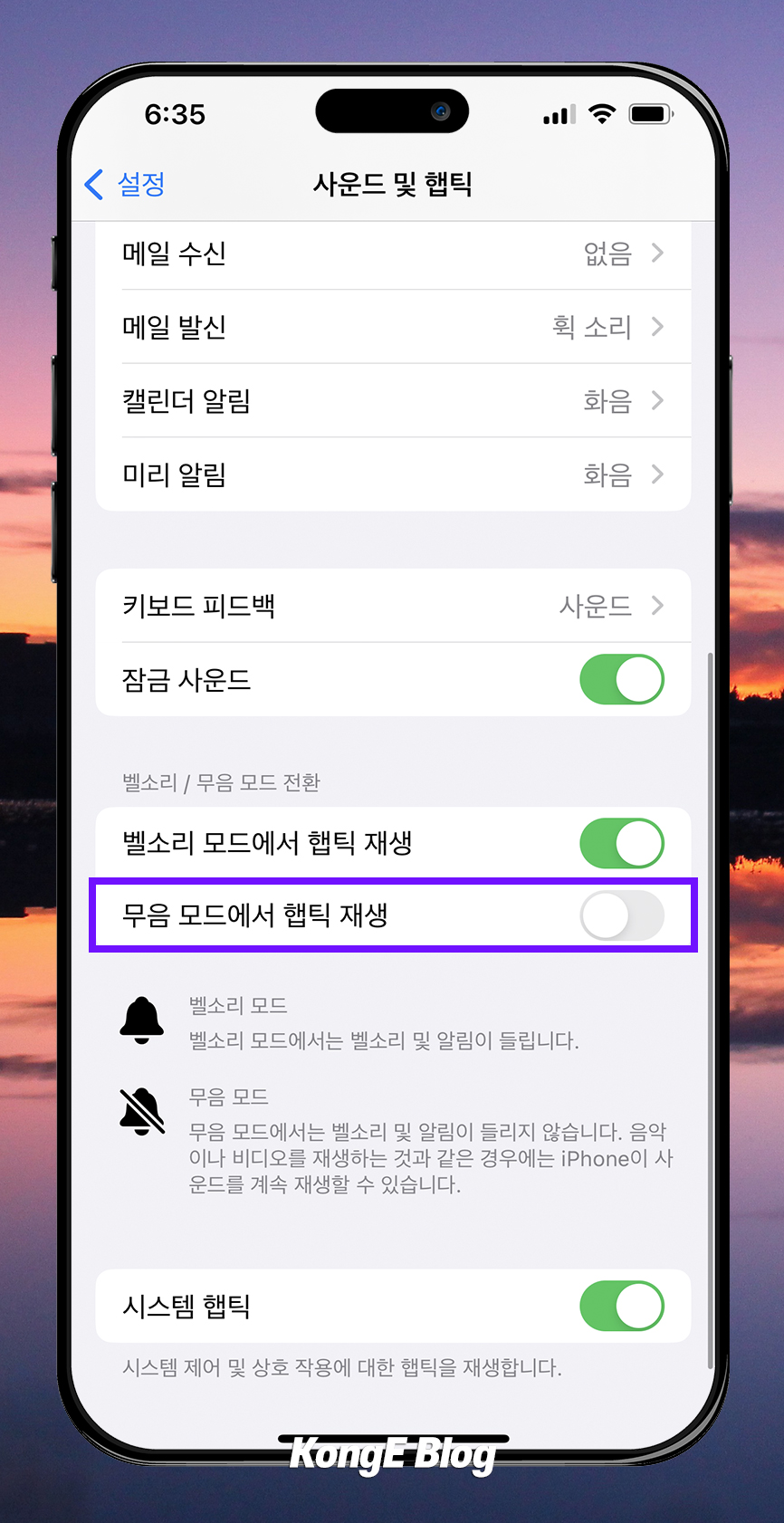
Task: Enable 무음 모드에서 햅틱 재생
Action: [x=622, y=915]
